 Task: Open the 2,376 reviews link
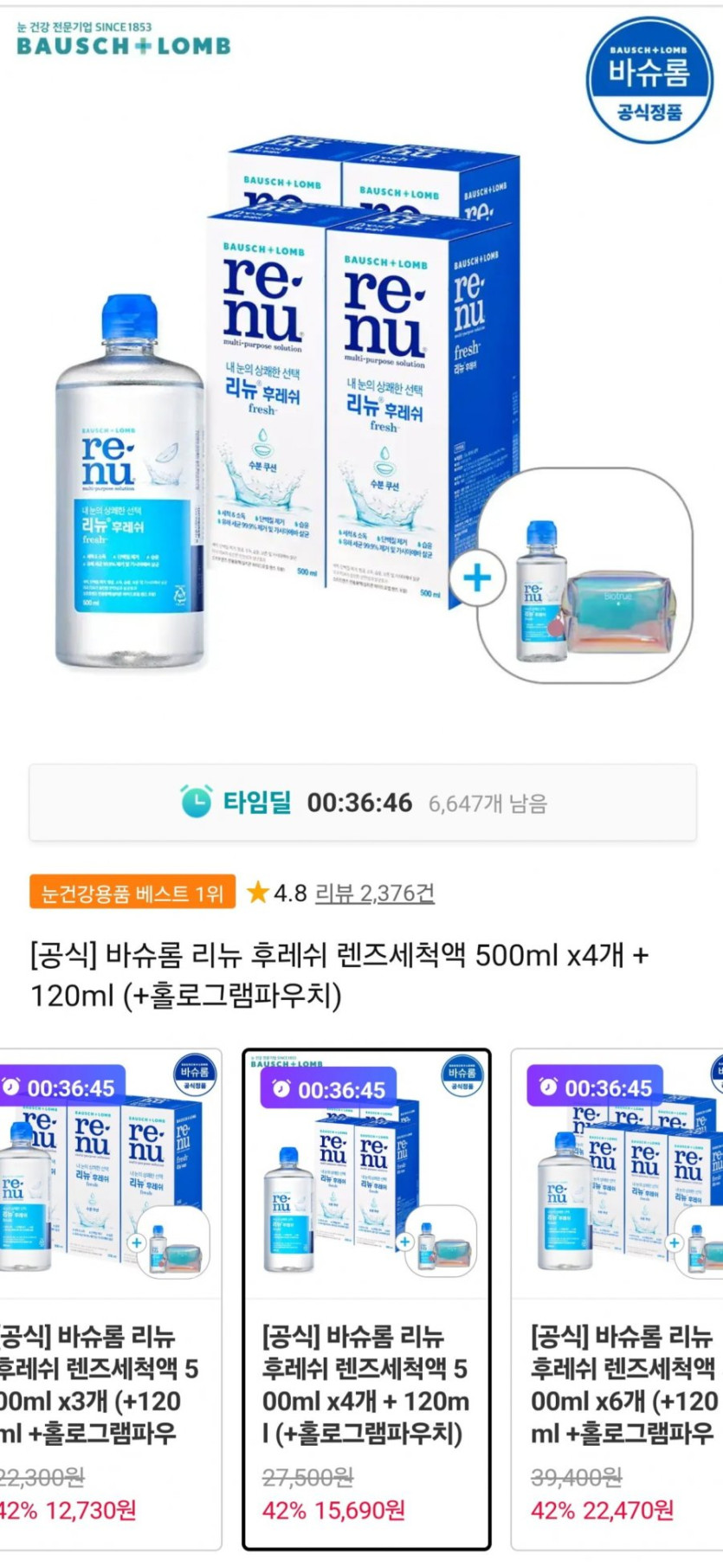(x=374, y=893)
